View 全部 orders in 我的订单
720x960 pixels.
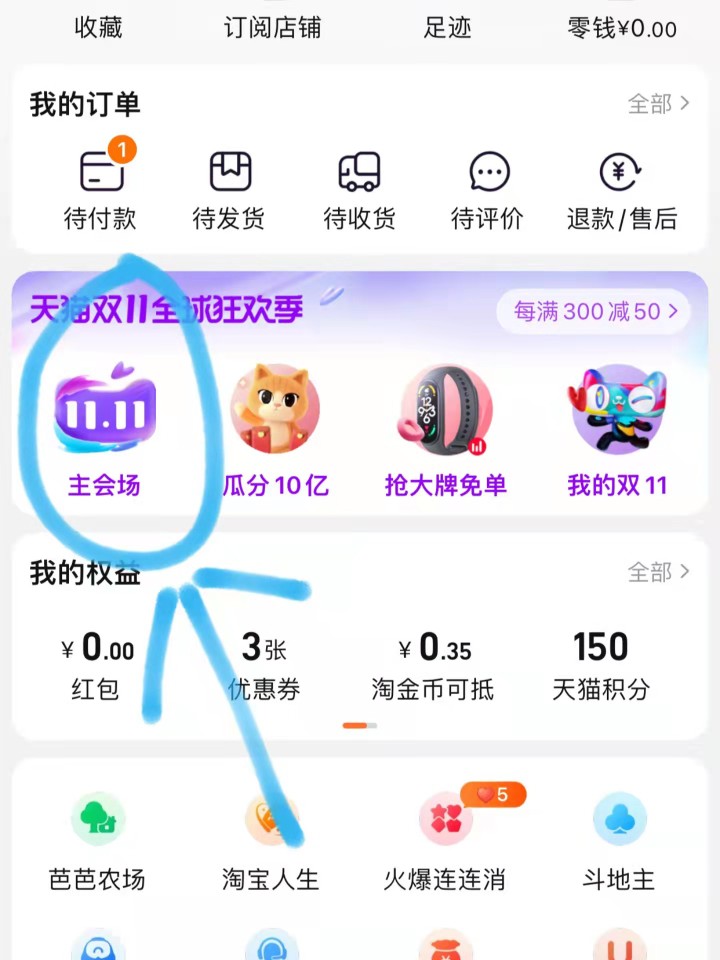(x=658, y=103)
